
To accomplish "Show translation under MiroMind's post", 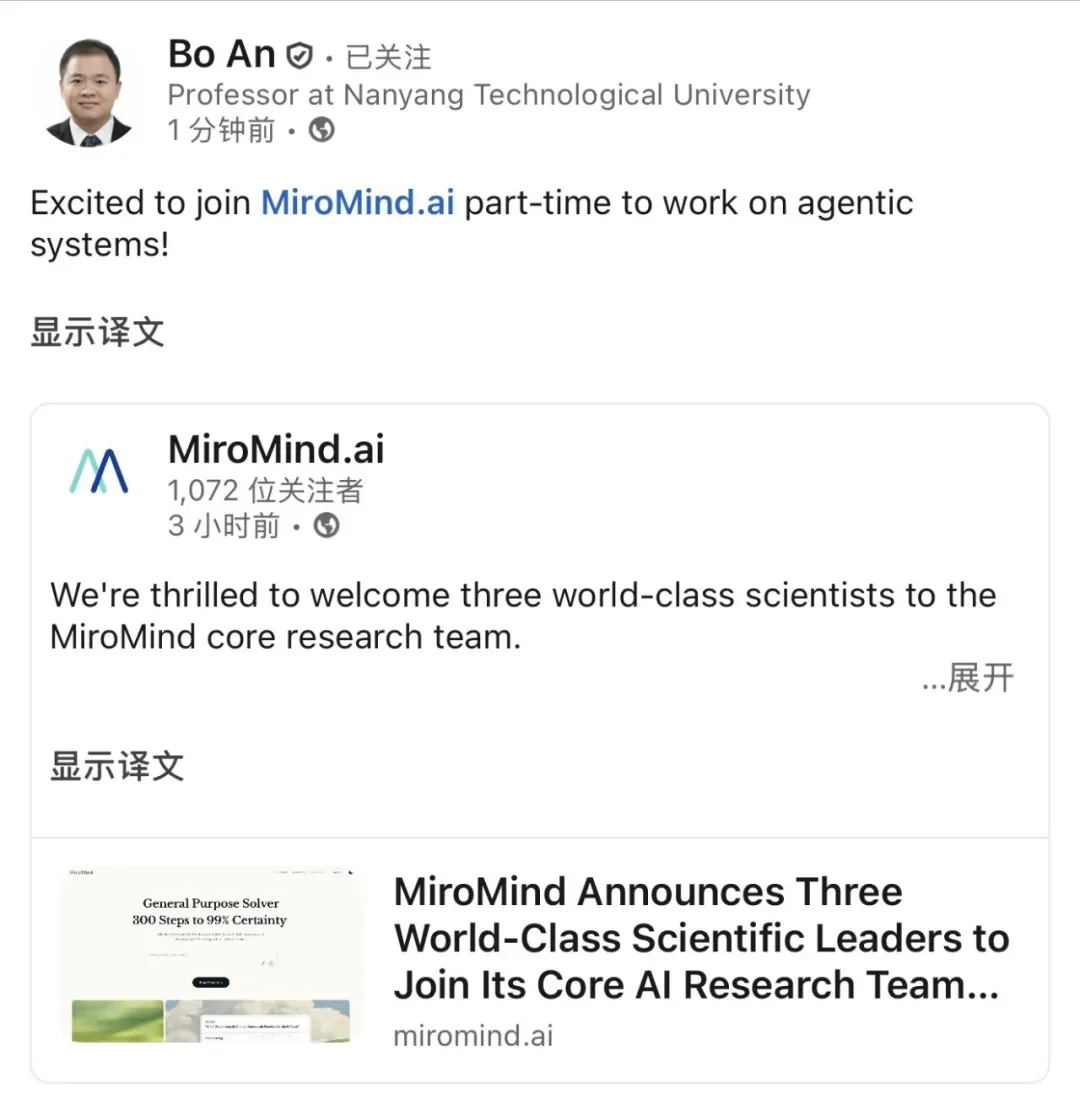I will tap(115, 767).
